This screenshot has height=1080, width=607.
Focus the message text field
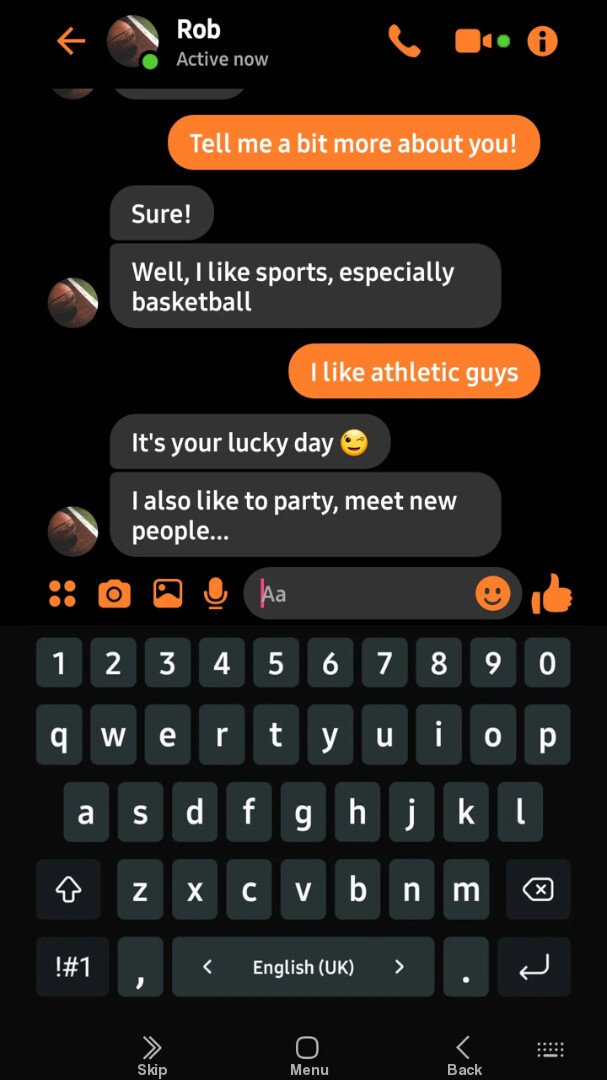point(360,594)
